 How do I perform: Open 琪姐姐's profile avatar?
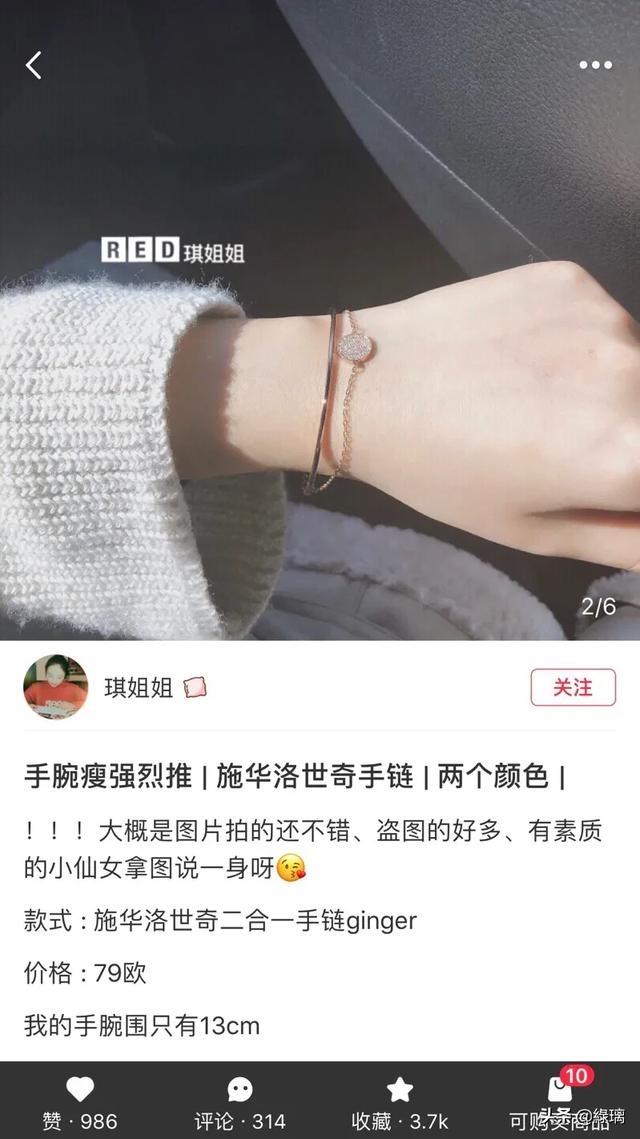coord(56,686)
